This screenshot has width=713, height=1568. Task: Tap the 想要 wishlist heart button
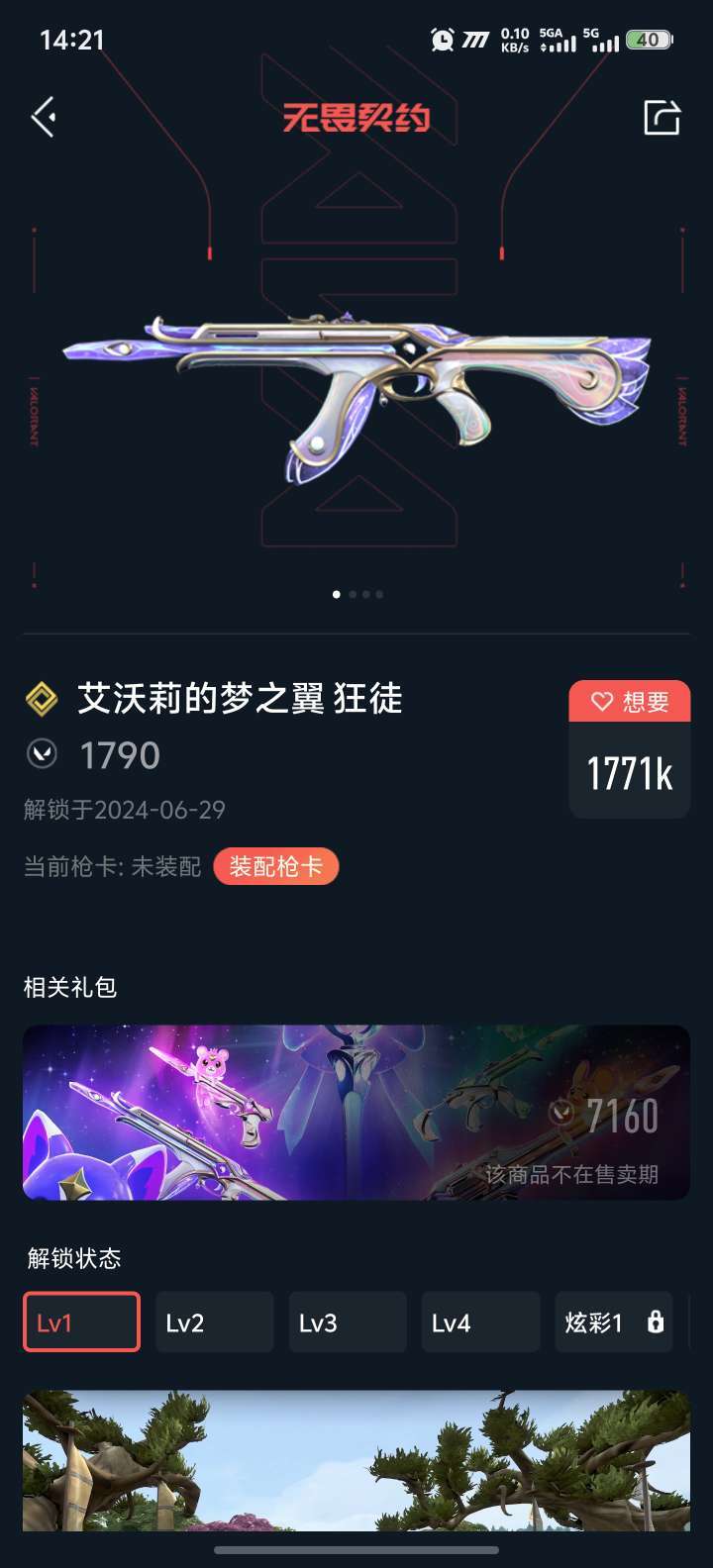(x=630, y=702)
